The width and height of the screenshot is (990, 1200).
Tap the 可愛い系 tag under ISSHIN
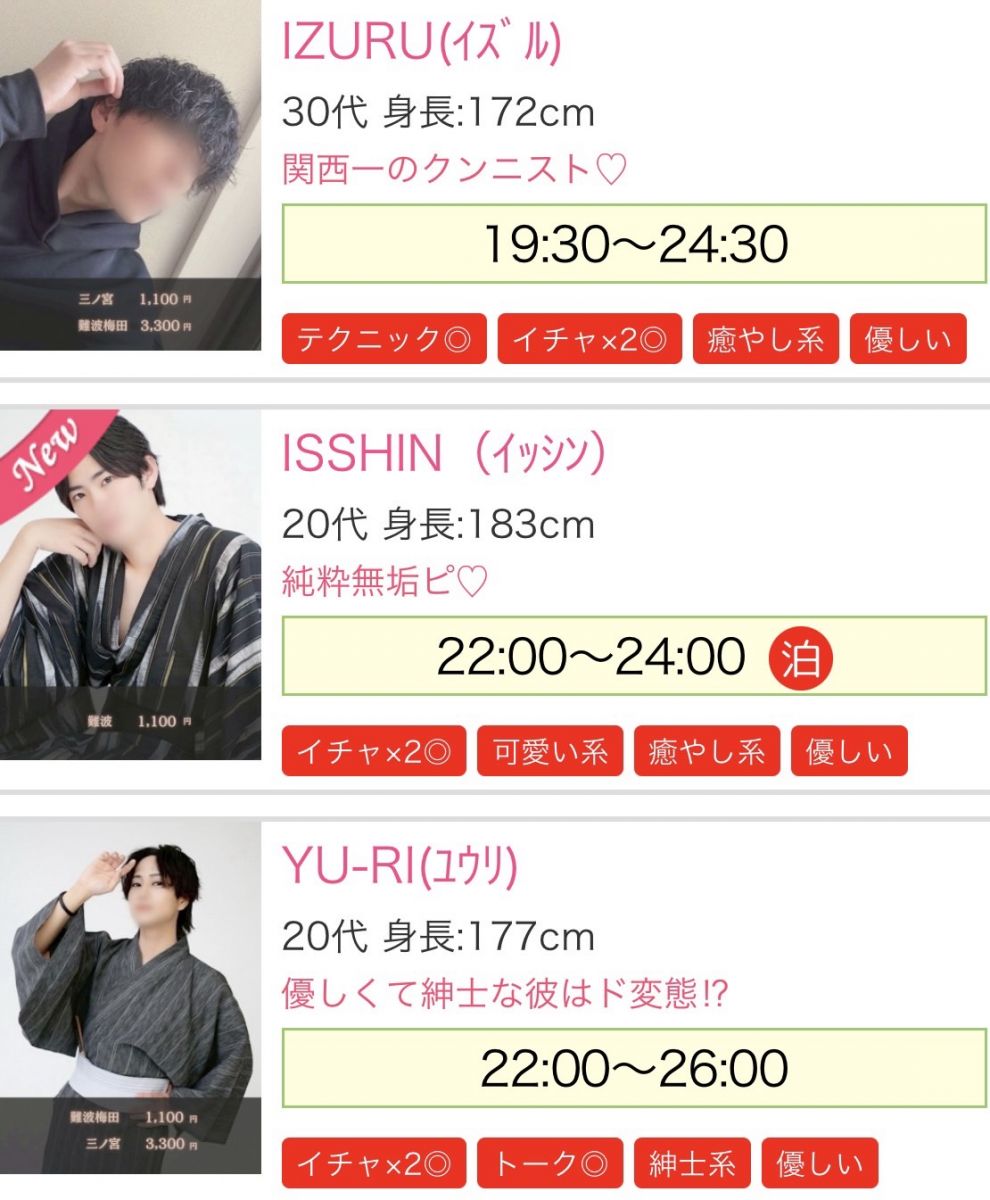[549, 751]
